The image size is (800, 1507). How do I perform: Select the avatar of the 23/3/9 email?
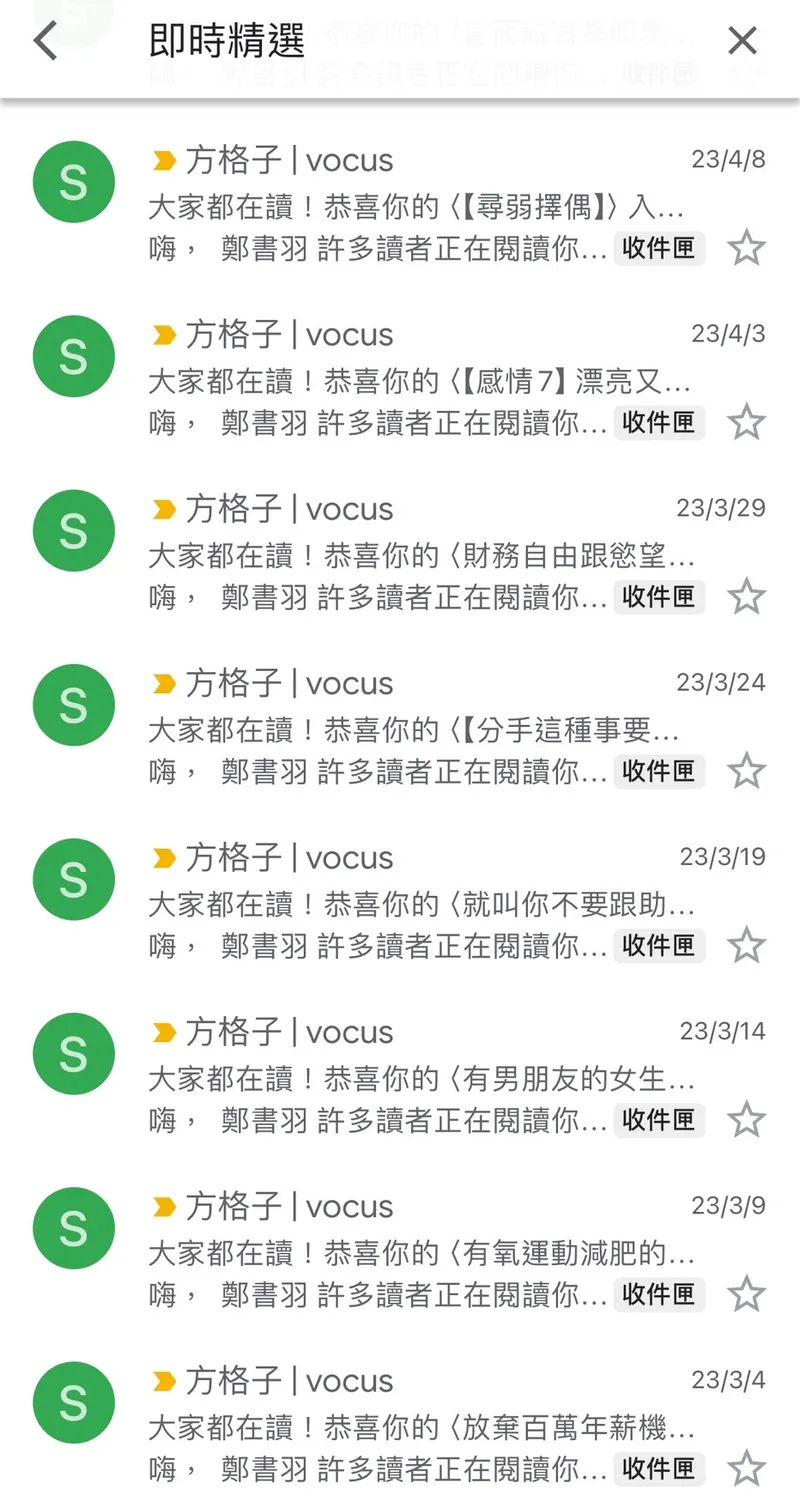pos(73,1228)
